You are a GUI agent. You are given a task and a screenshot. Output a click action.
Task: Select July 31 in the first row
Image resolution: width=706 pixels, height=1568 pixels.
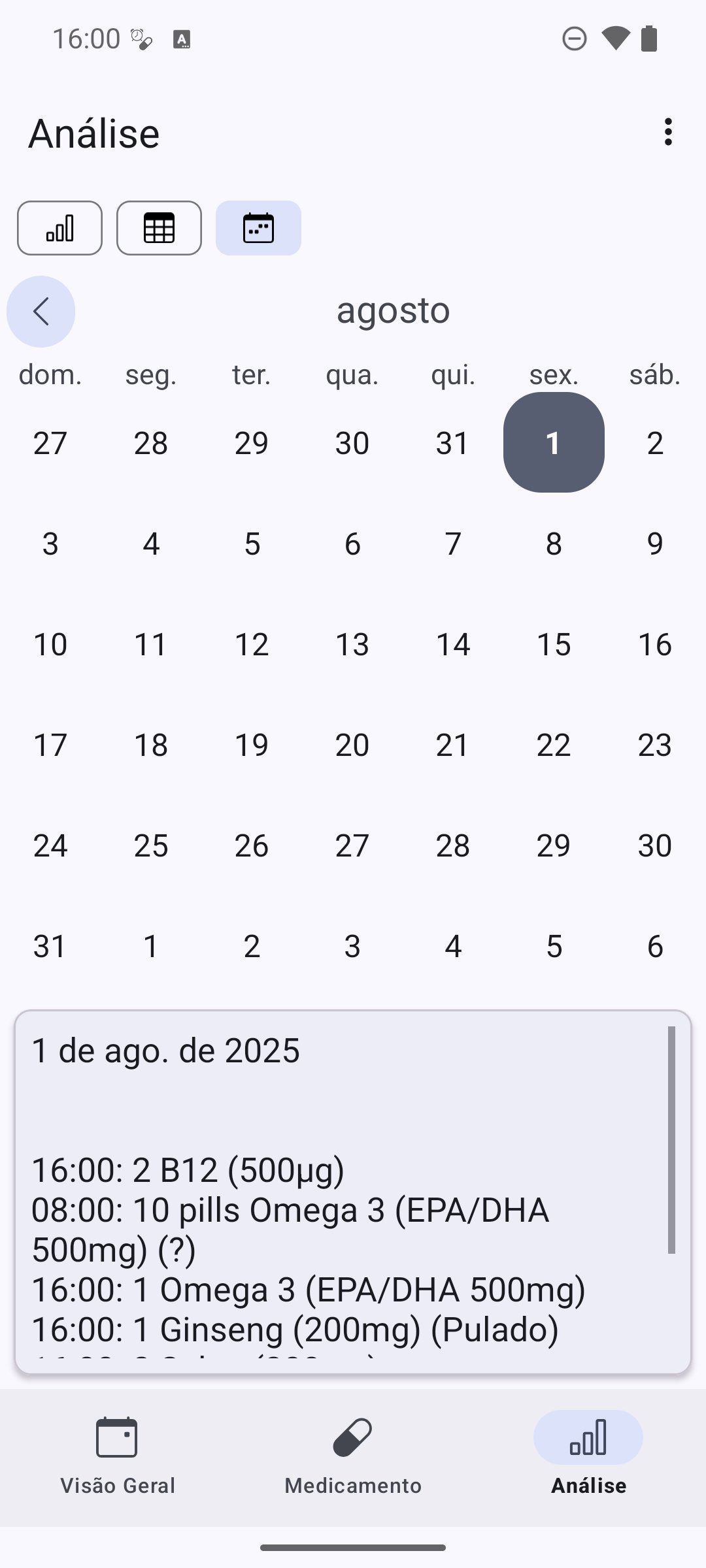coord(453,443)
